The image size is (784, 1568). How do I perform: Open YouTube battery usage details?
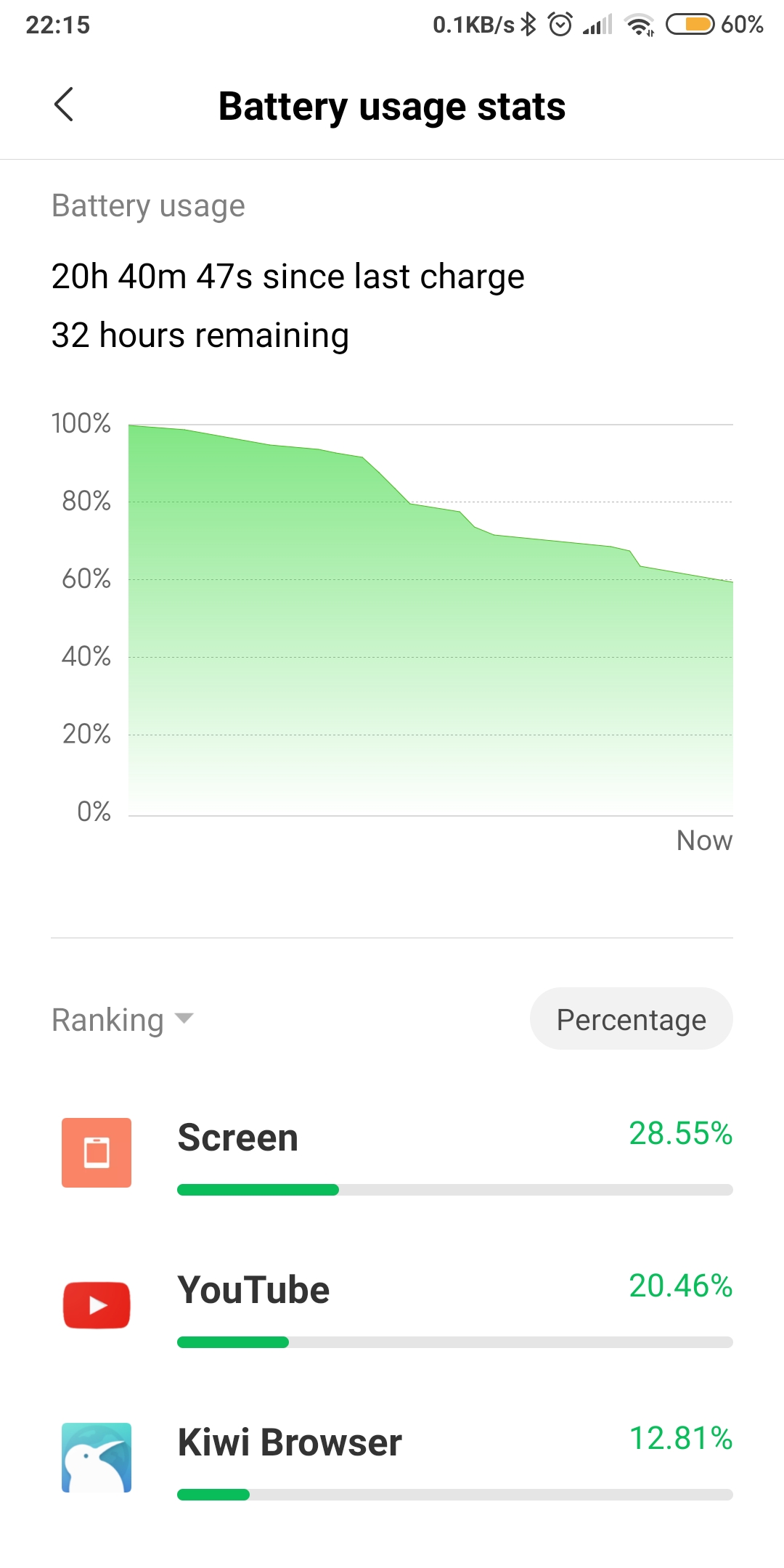392,1307
